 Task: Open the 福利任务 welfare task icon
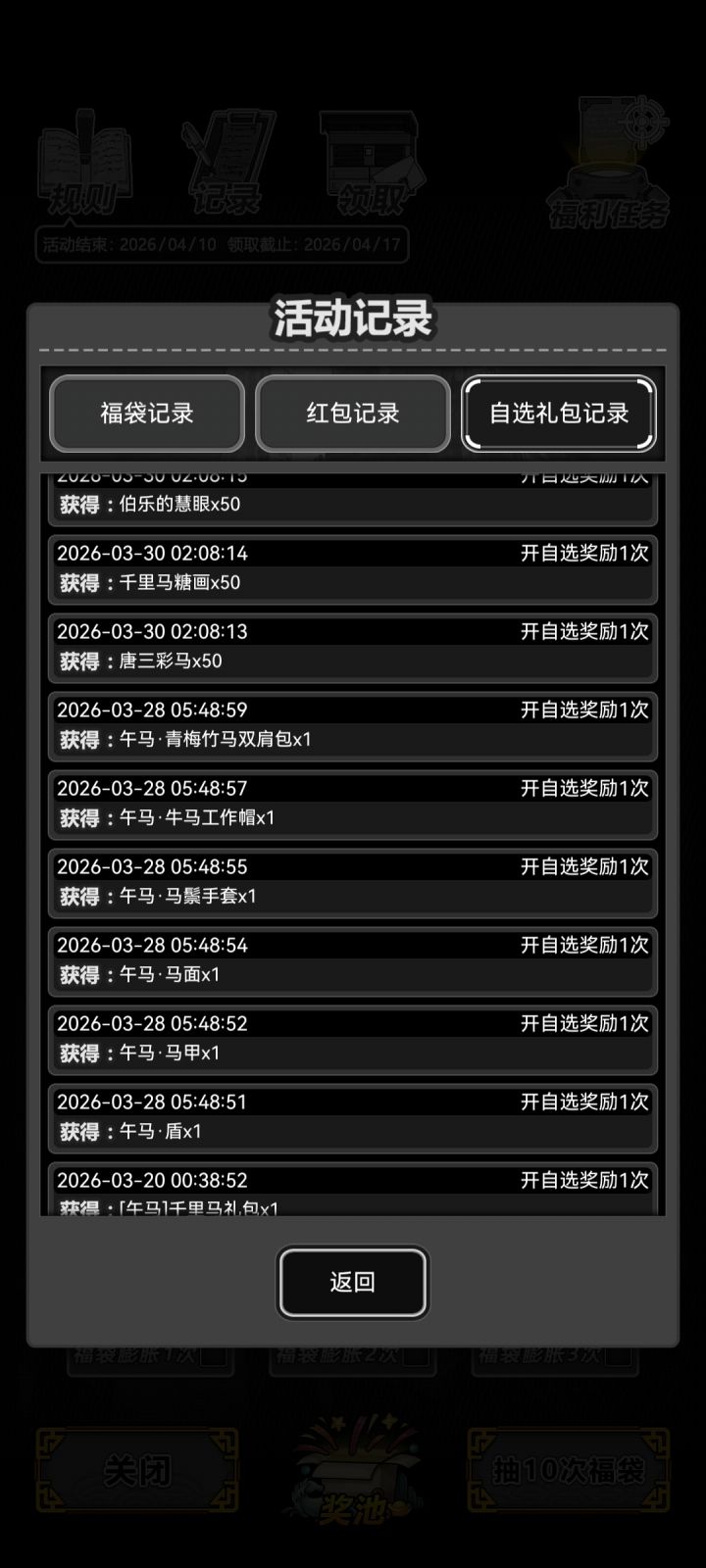(608, 162)
